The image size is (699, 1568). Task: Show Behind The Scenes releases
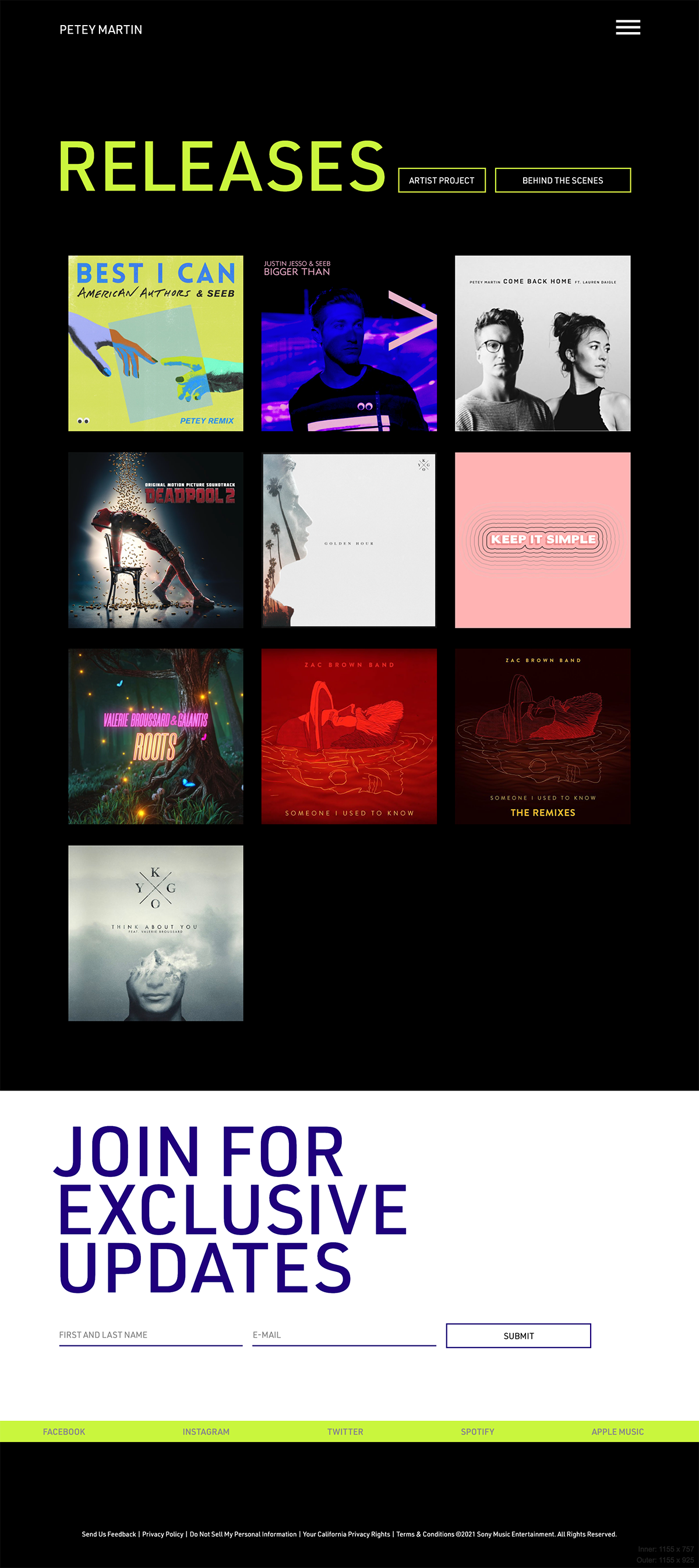click(x=563, y=180)
